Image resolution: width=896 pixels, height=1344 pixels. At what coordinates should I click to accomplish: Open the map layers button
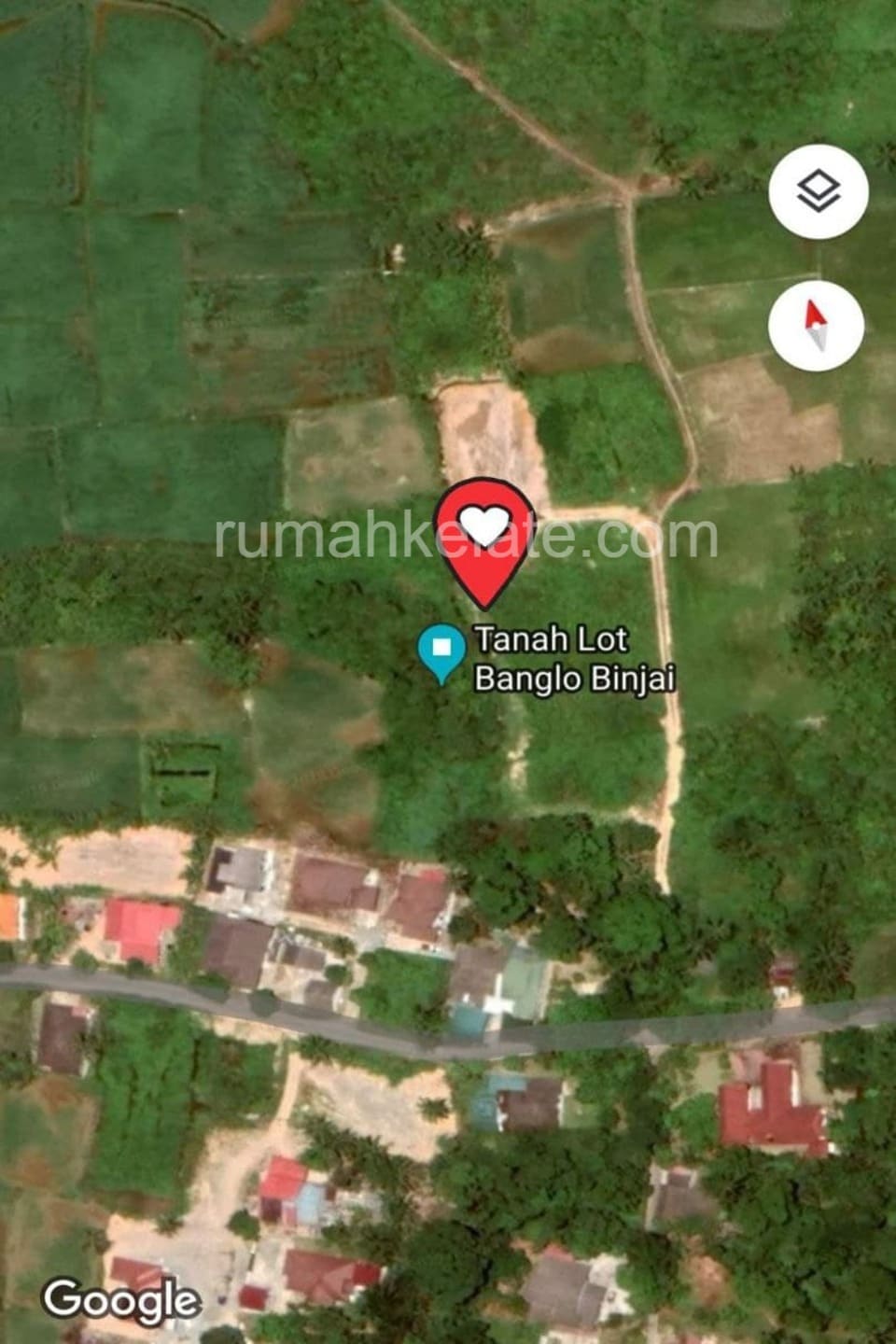coord(818,191)
